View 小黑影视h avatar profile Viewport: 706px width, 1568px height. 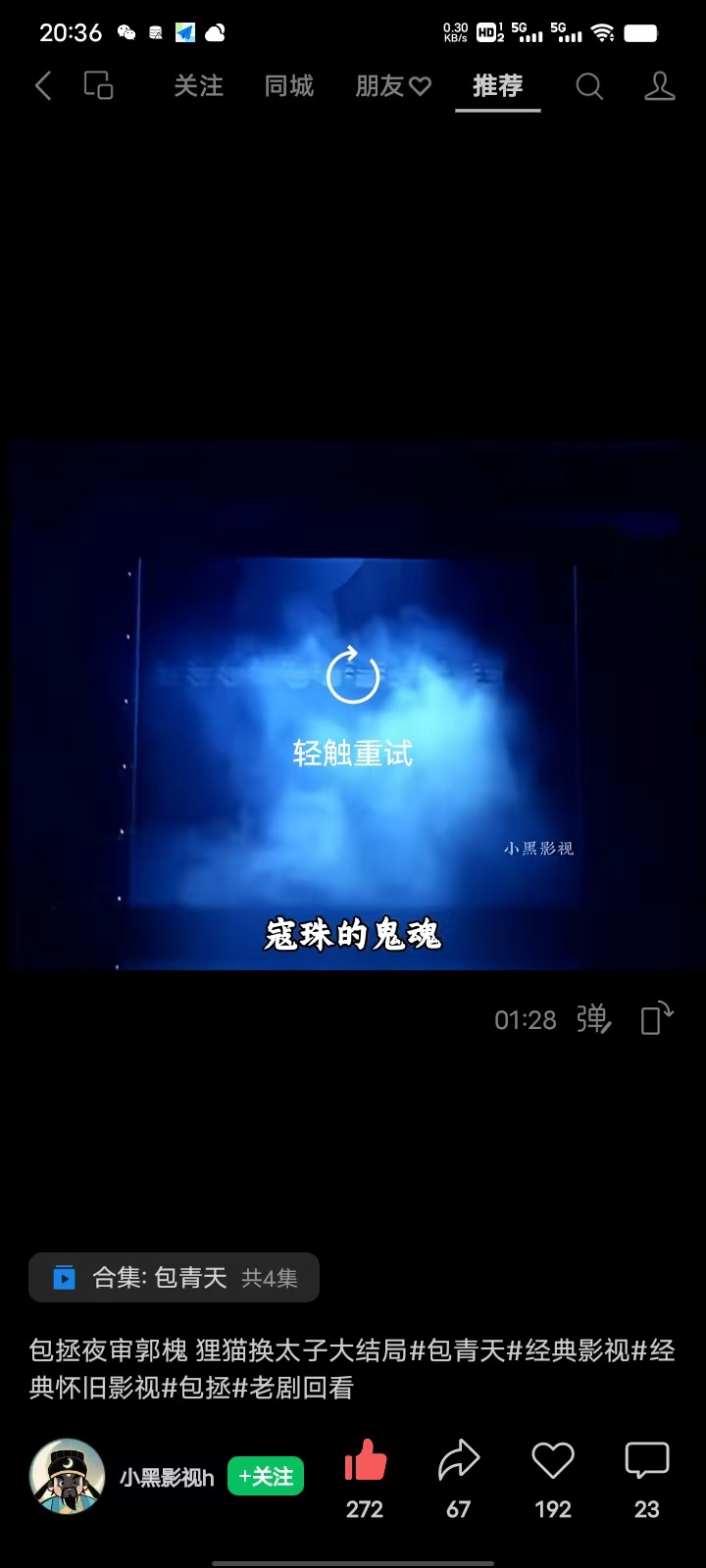pyautogui.click(x=67, y=1476)
